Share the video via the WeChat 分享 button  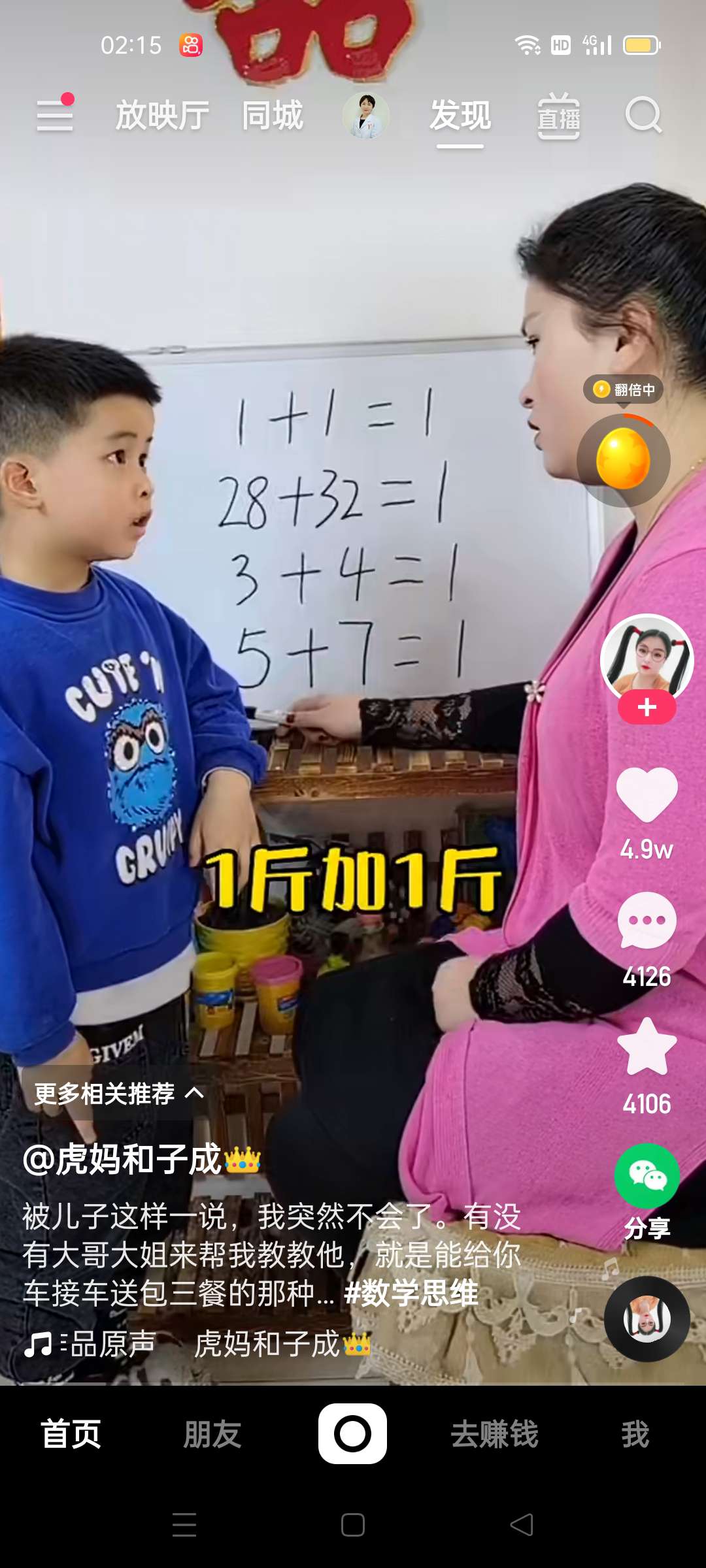coord(647,1177)
